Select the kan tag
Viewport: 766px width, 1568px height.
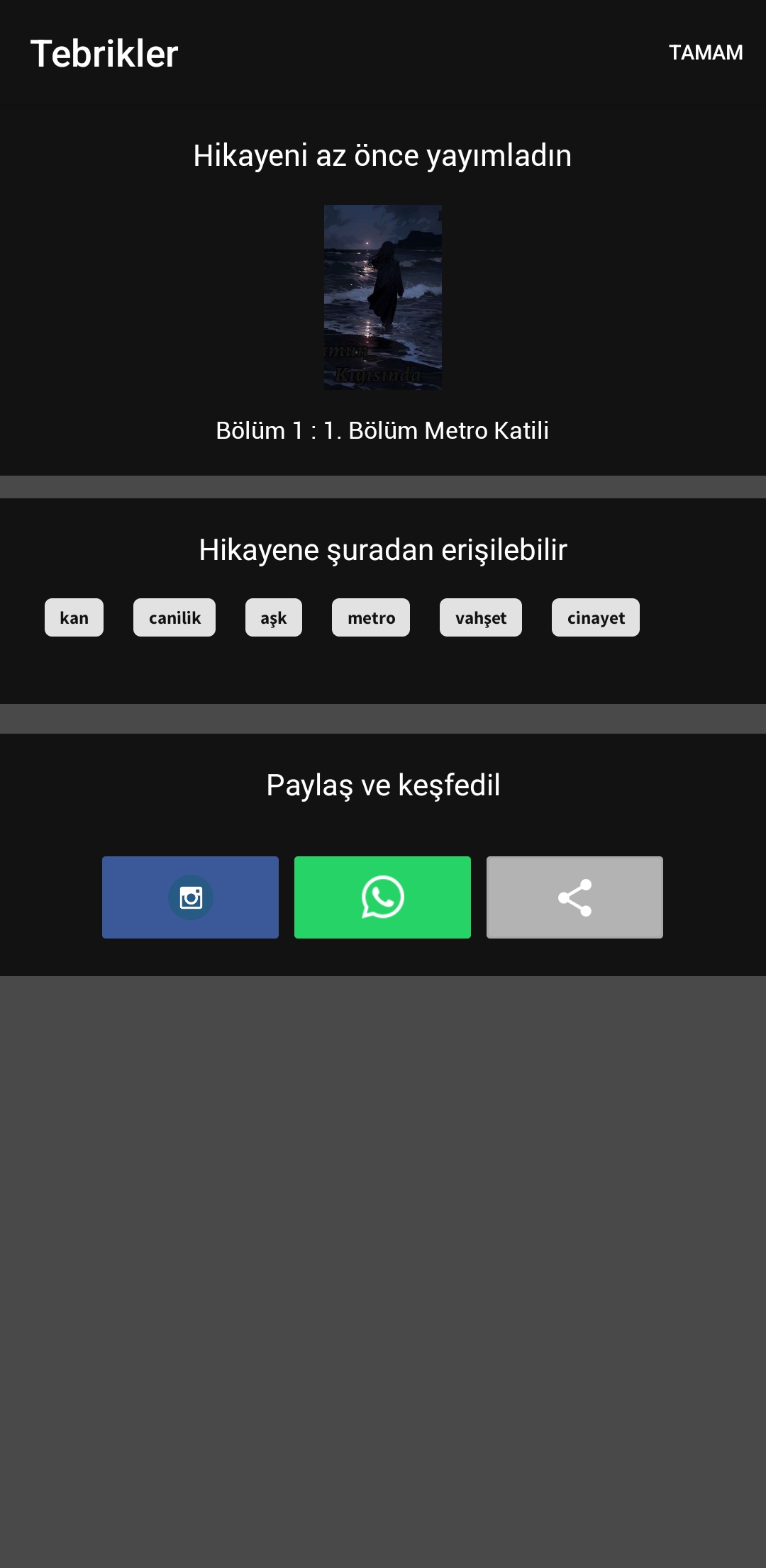click(x=74, y=617)
